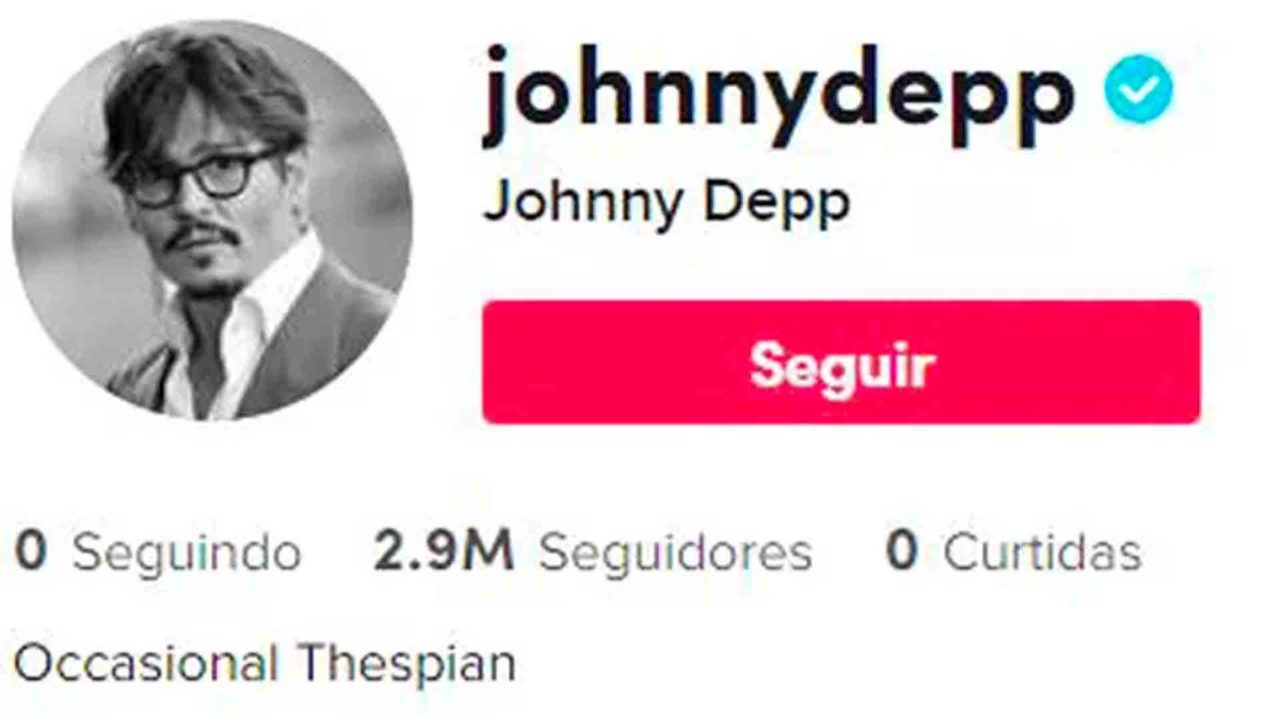Open the profile picture of johnnydepp
The image size is (1280, 720).
click(212, 219)
